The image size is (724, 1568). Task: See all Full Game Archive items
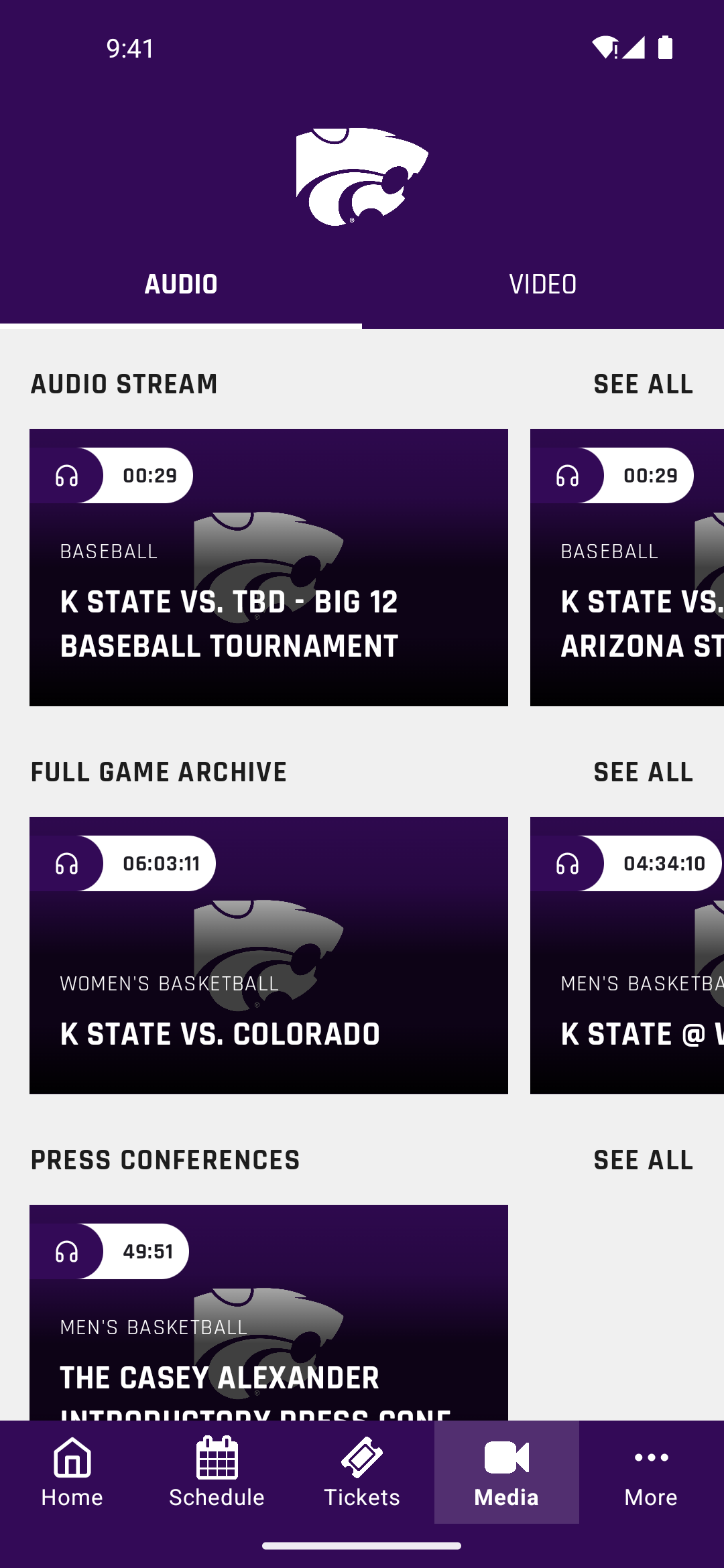pyautogui.click(x=643, y=773)
